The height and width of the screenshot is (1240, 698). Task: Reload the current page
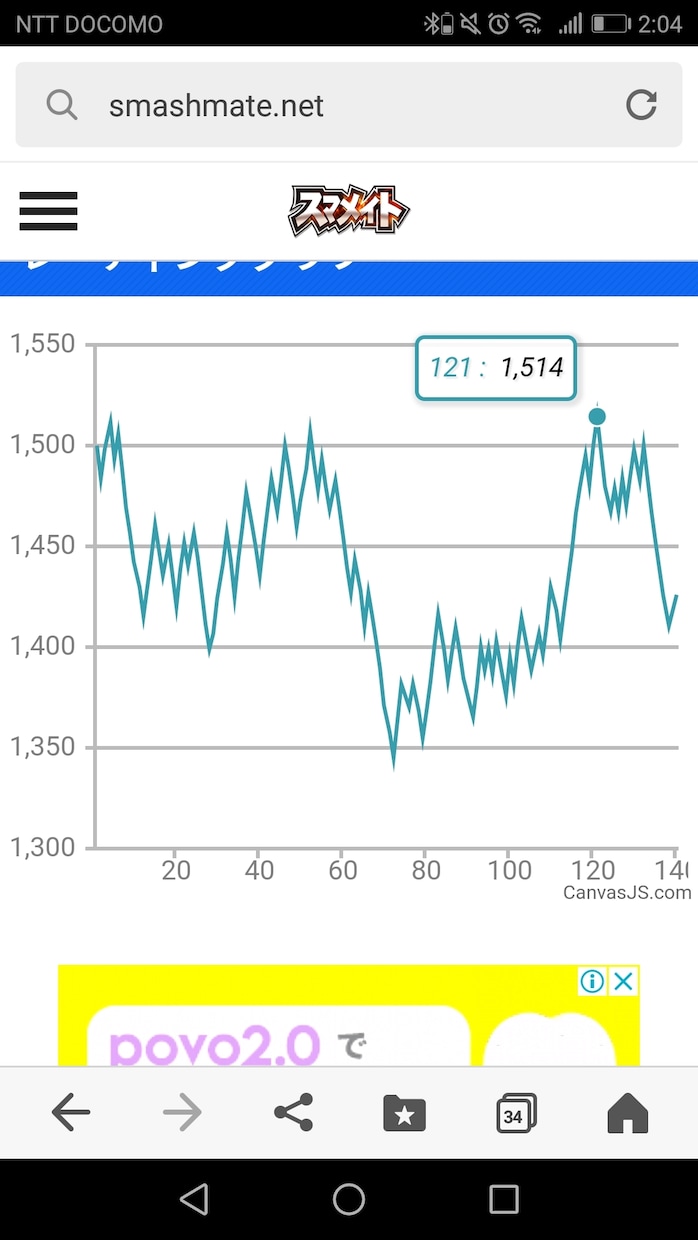point(641,105)
